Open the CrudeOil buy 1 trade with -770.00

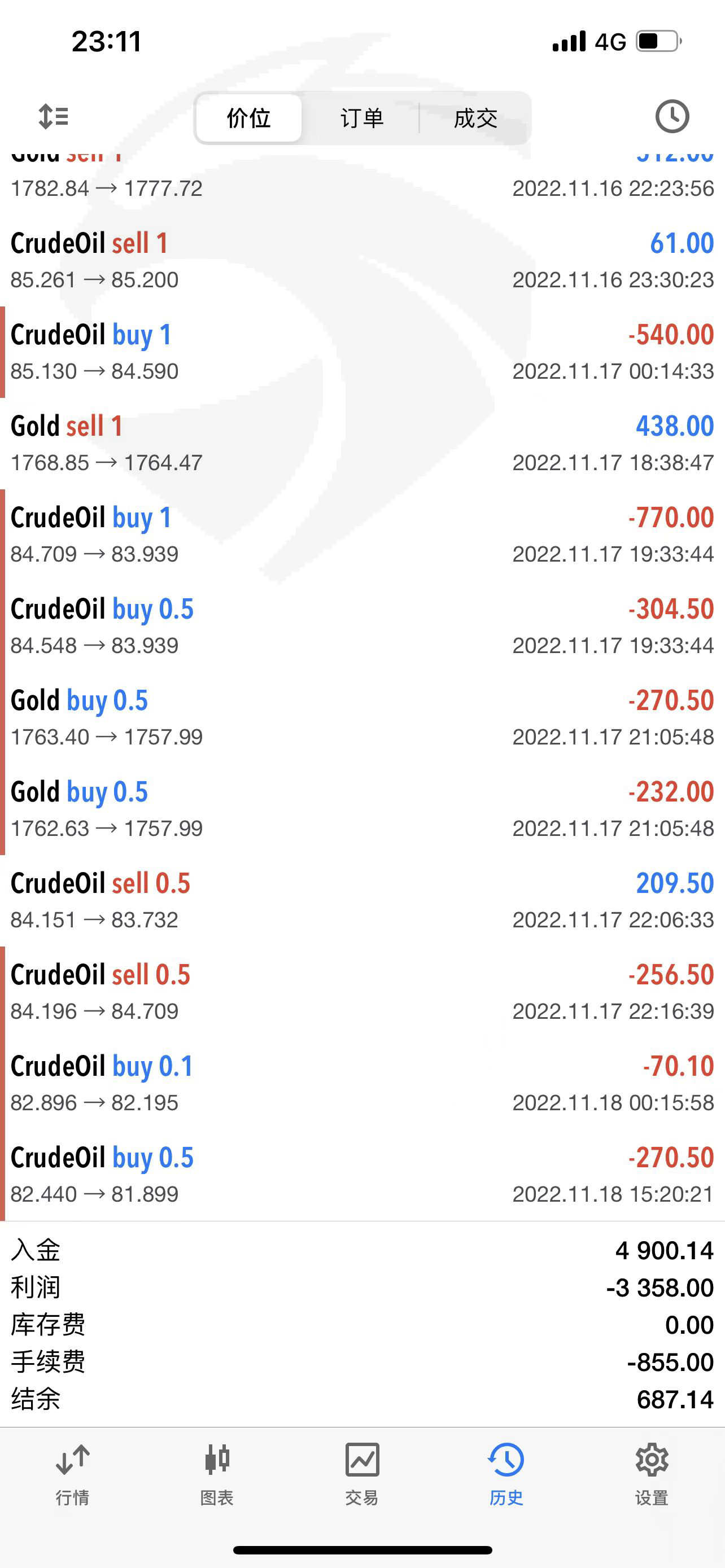point(362,535)
